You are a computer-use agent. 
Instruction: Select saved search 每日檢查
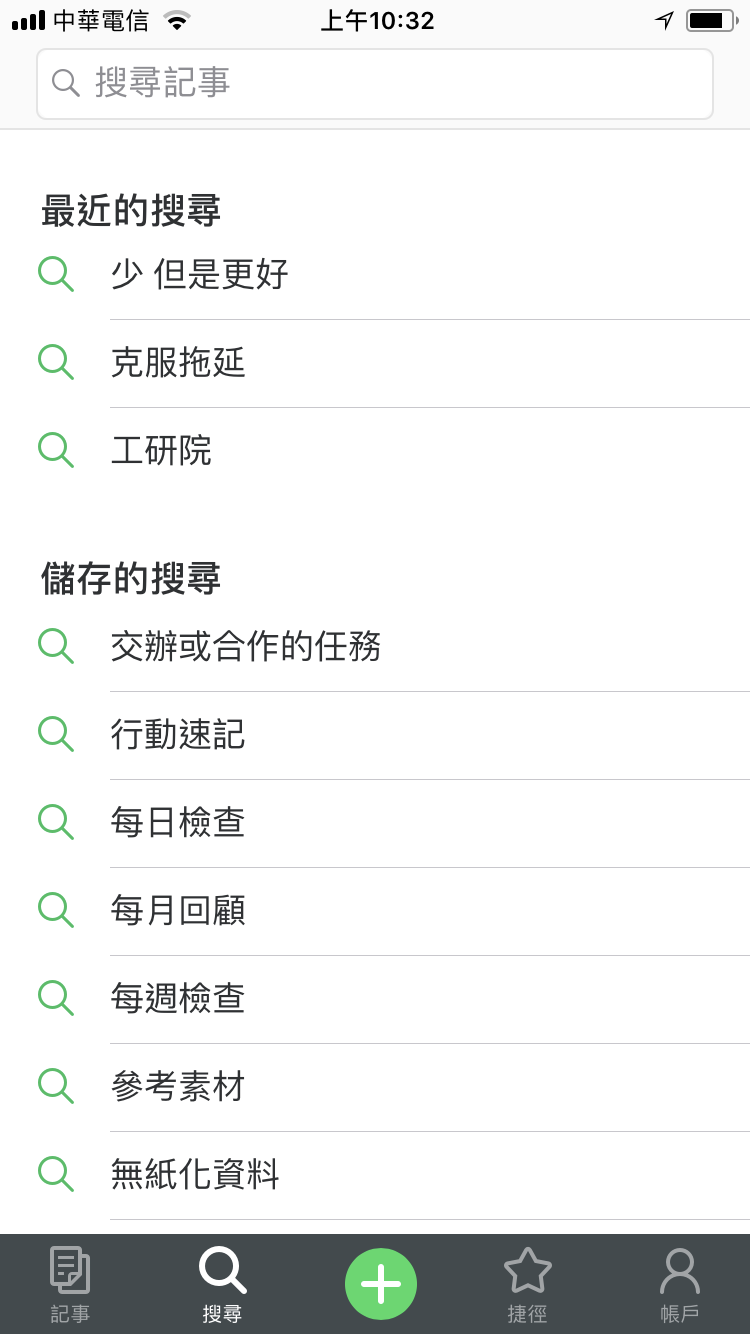[x=375, y=823]
